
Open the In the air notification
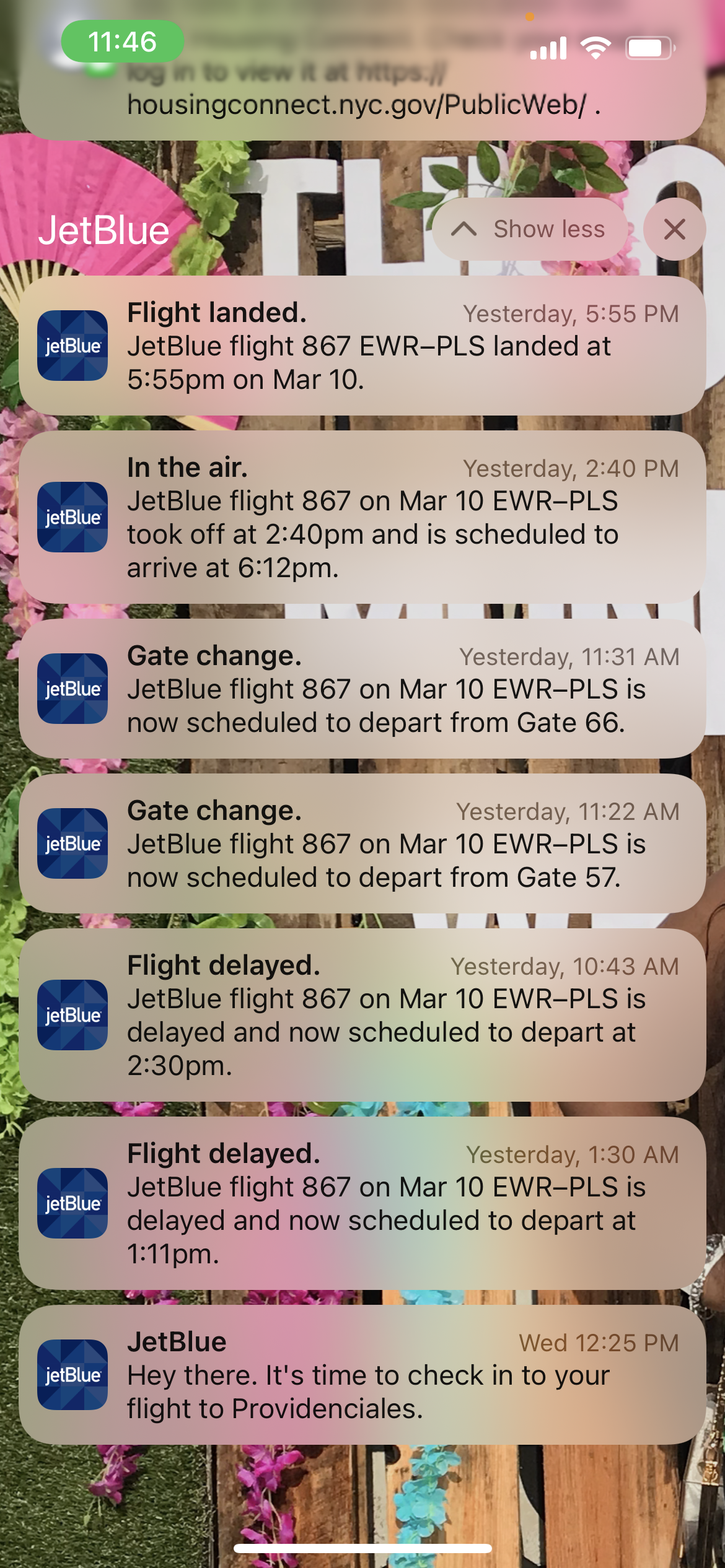point(362,517)
